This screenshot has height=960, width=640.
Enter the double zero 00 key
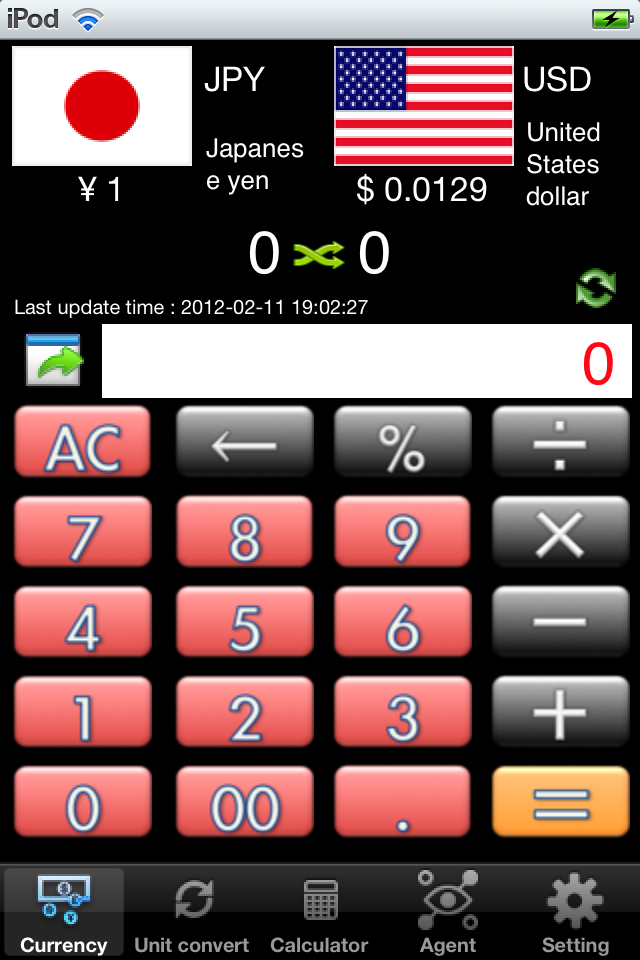244,802
